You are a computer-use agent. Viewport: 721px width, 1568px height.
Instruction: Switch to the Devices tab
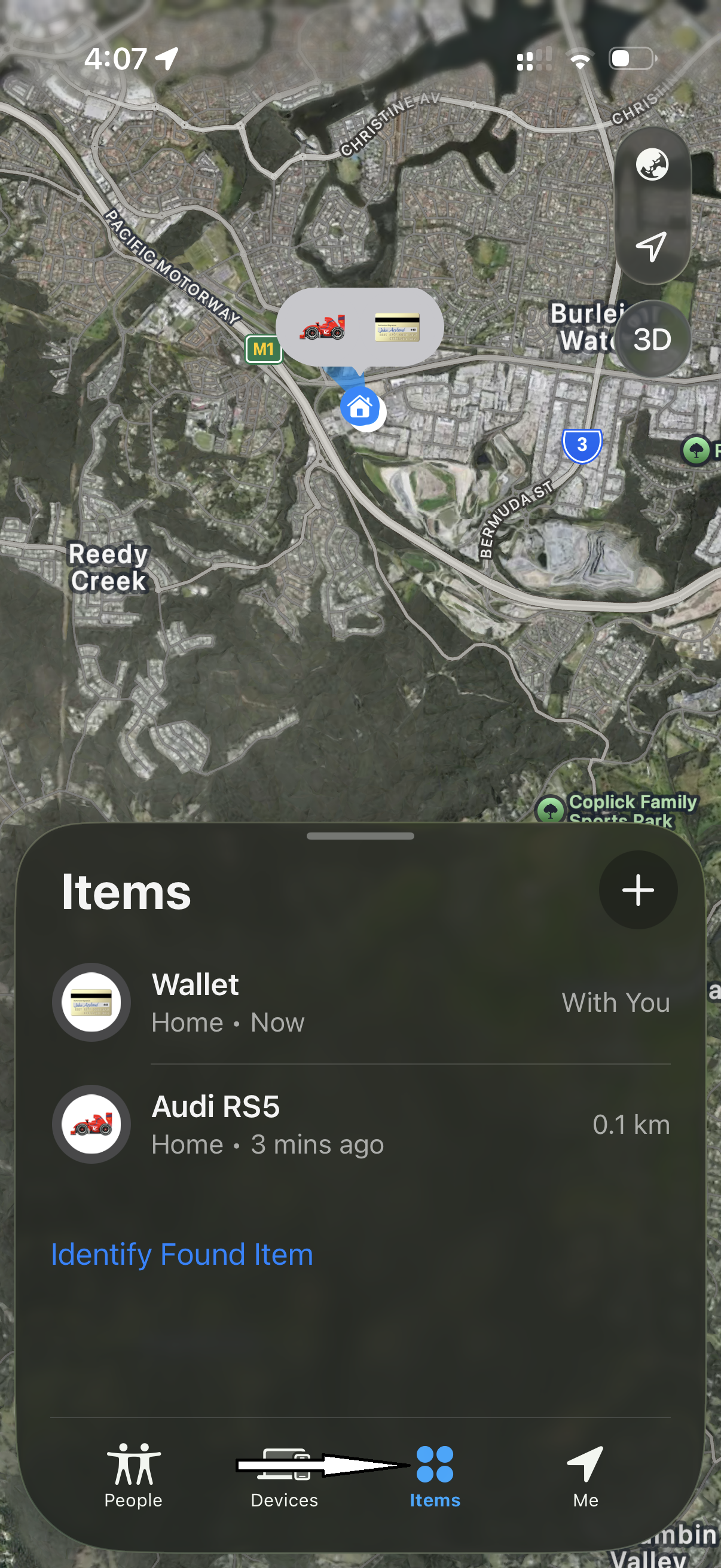(284, 1475)
